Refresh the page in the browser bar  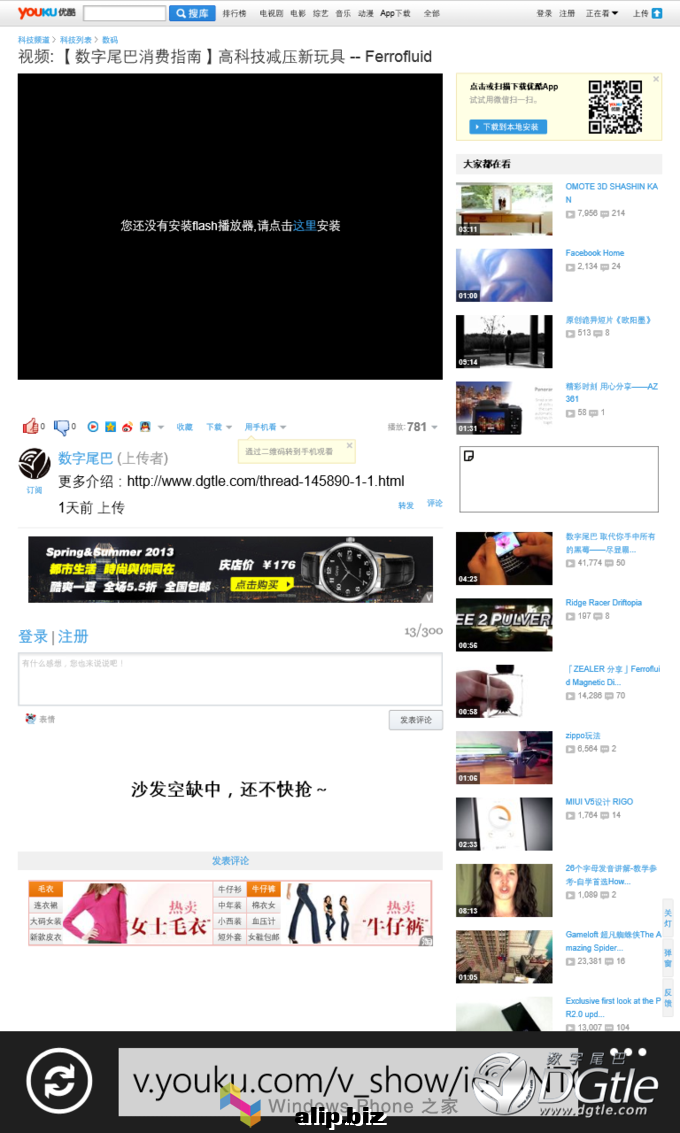coord(59,1081)
